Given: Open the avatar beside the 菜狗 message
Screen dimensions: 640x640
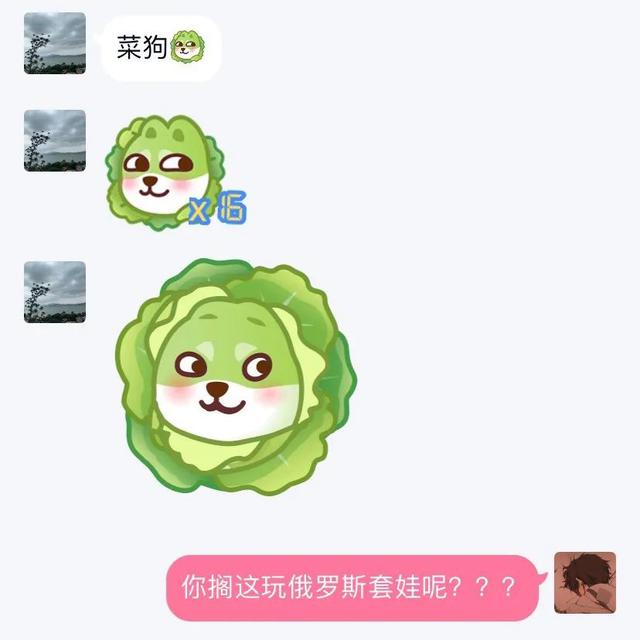Looking at the screenshot, I should click(55, 43).
